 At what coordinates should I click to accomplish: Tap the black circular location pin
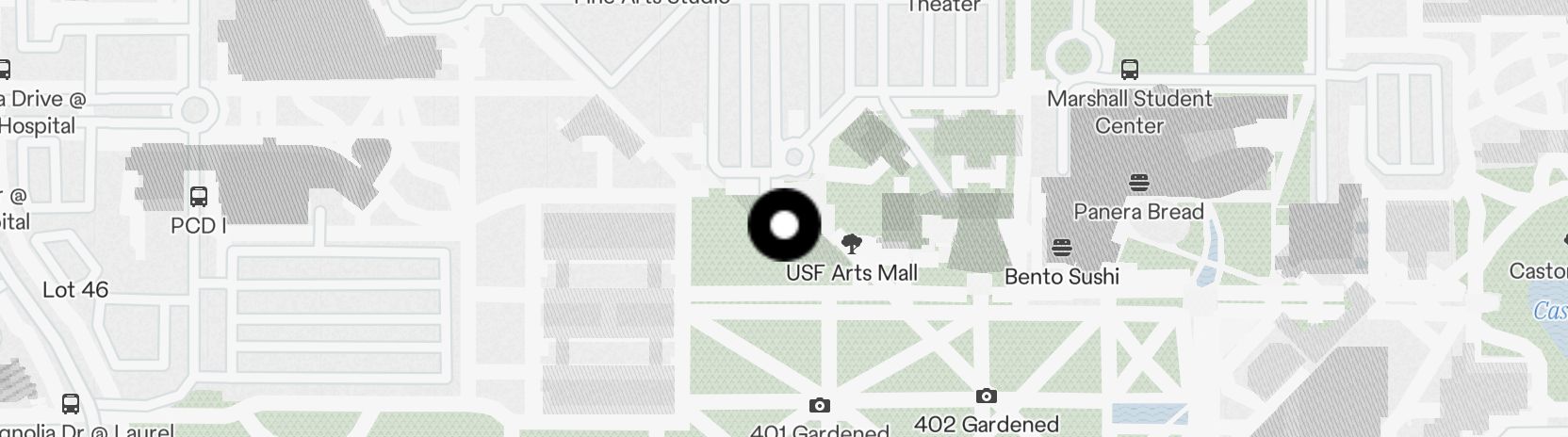point(784,225)
